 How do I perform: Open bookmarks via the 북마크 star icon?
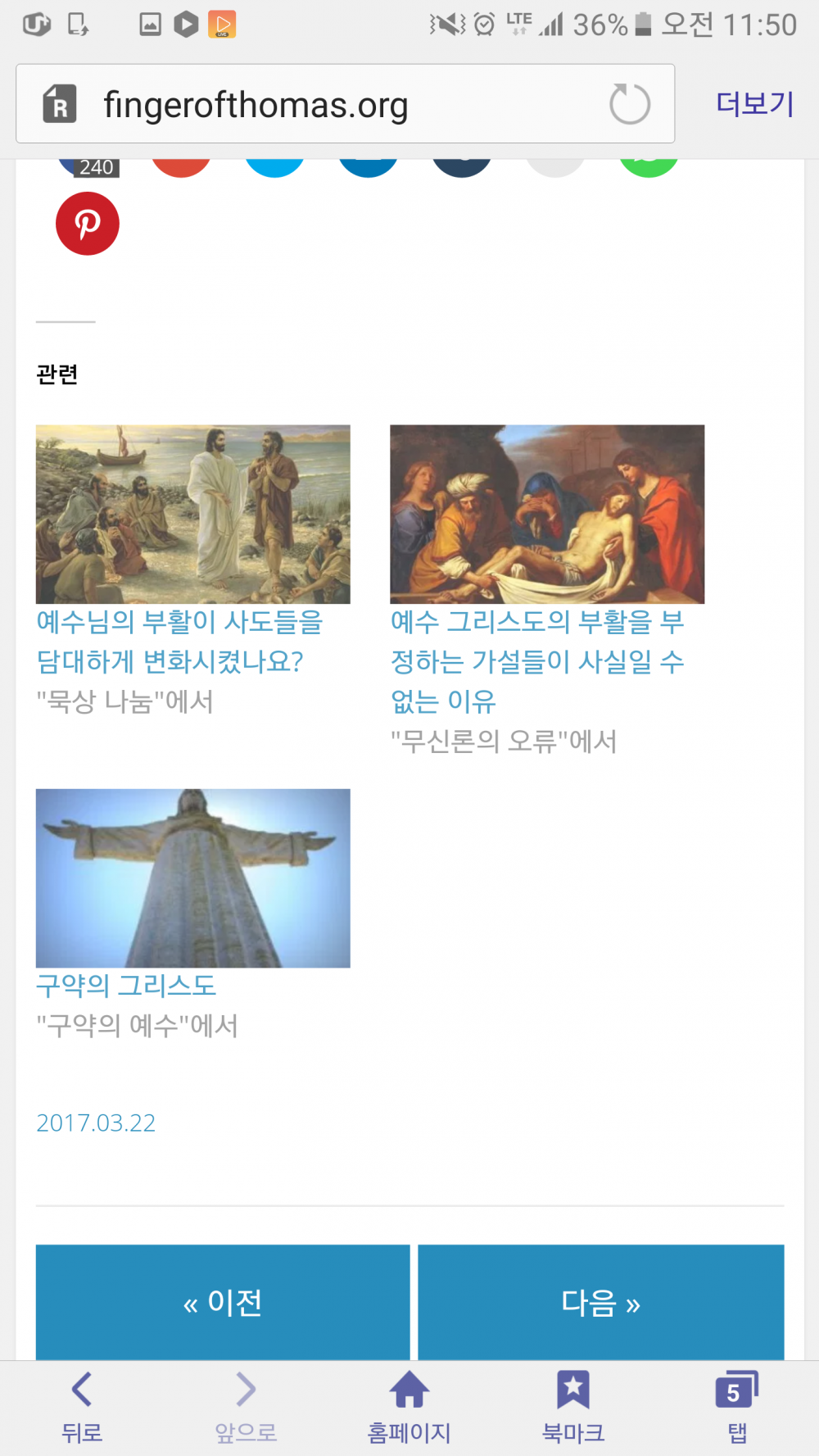pyautogui.click(x=572, y=1404)
